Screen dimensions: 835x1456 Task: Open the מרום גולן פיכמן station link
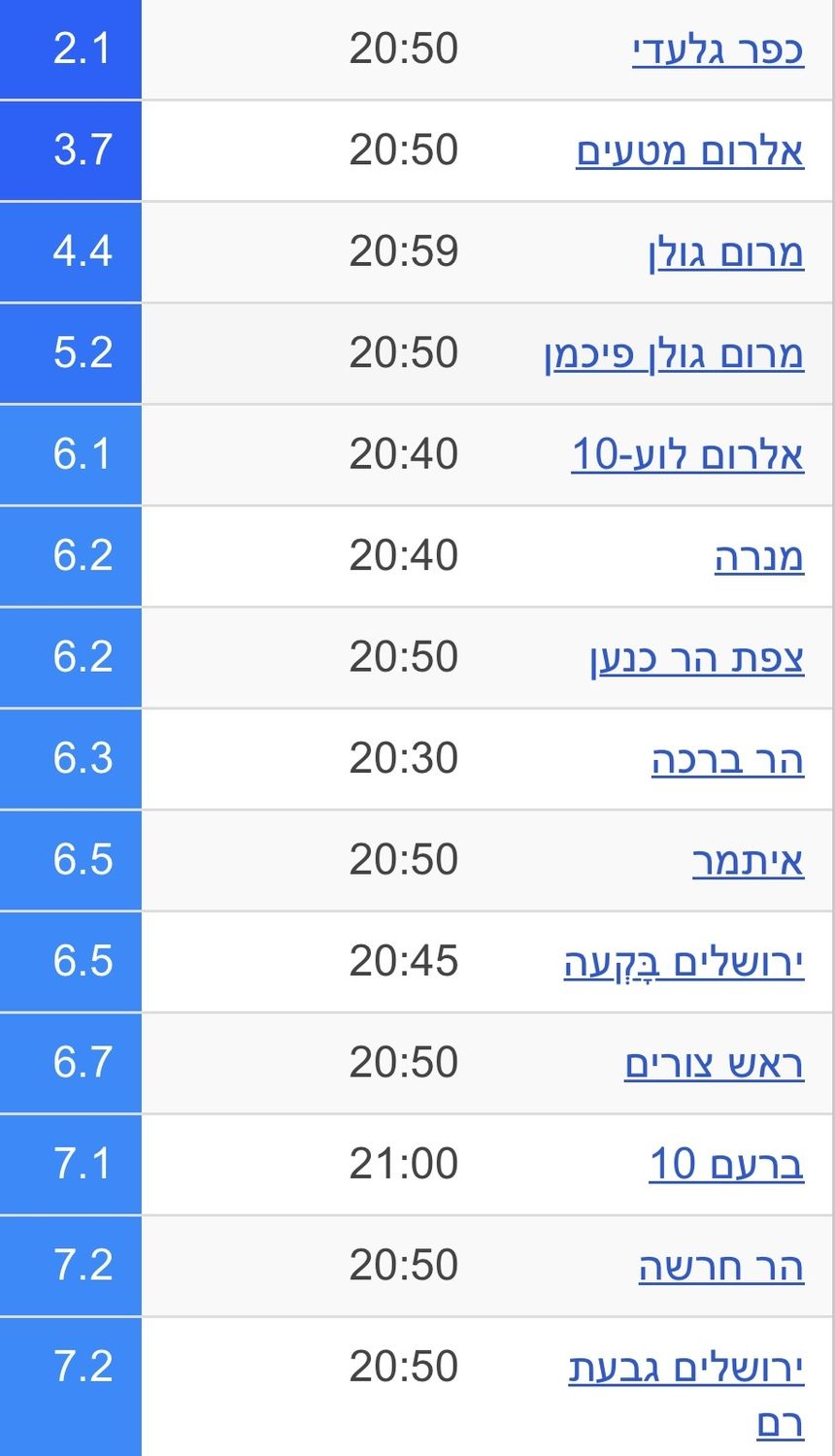pyautogui.click(x=674, y=354)
